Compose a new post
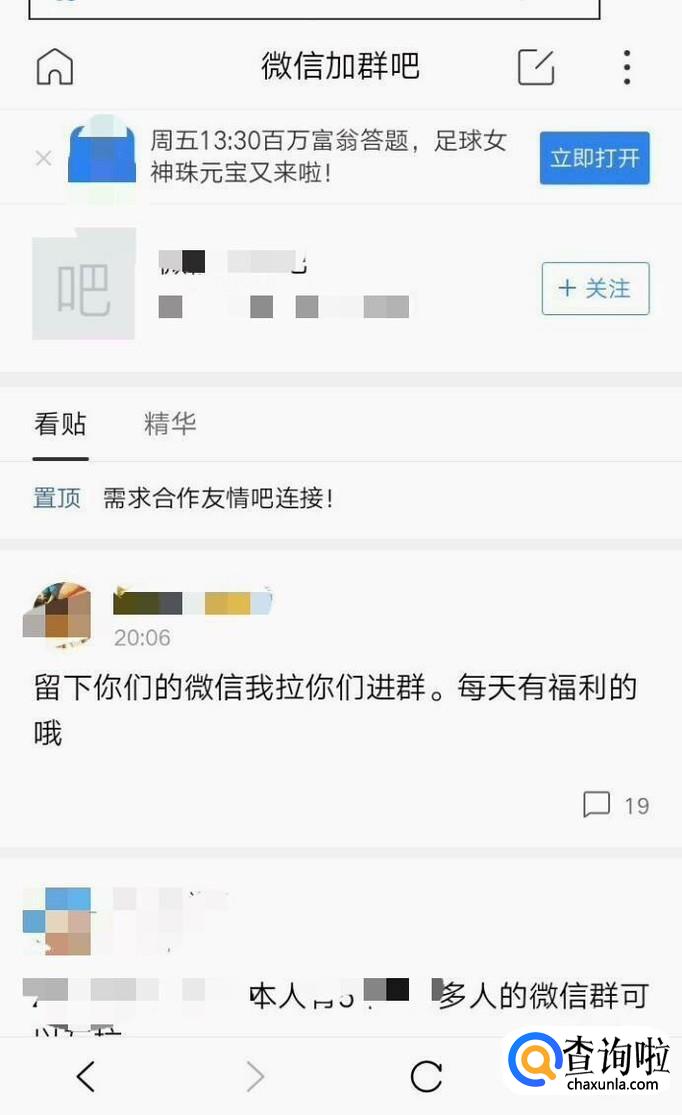Viewport: 682px width, 1115px height. (536, 67)
